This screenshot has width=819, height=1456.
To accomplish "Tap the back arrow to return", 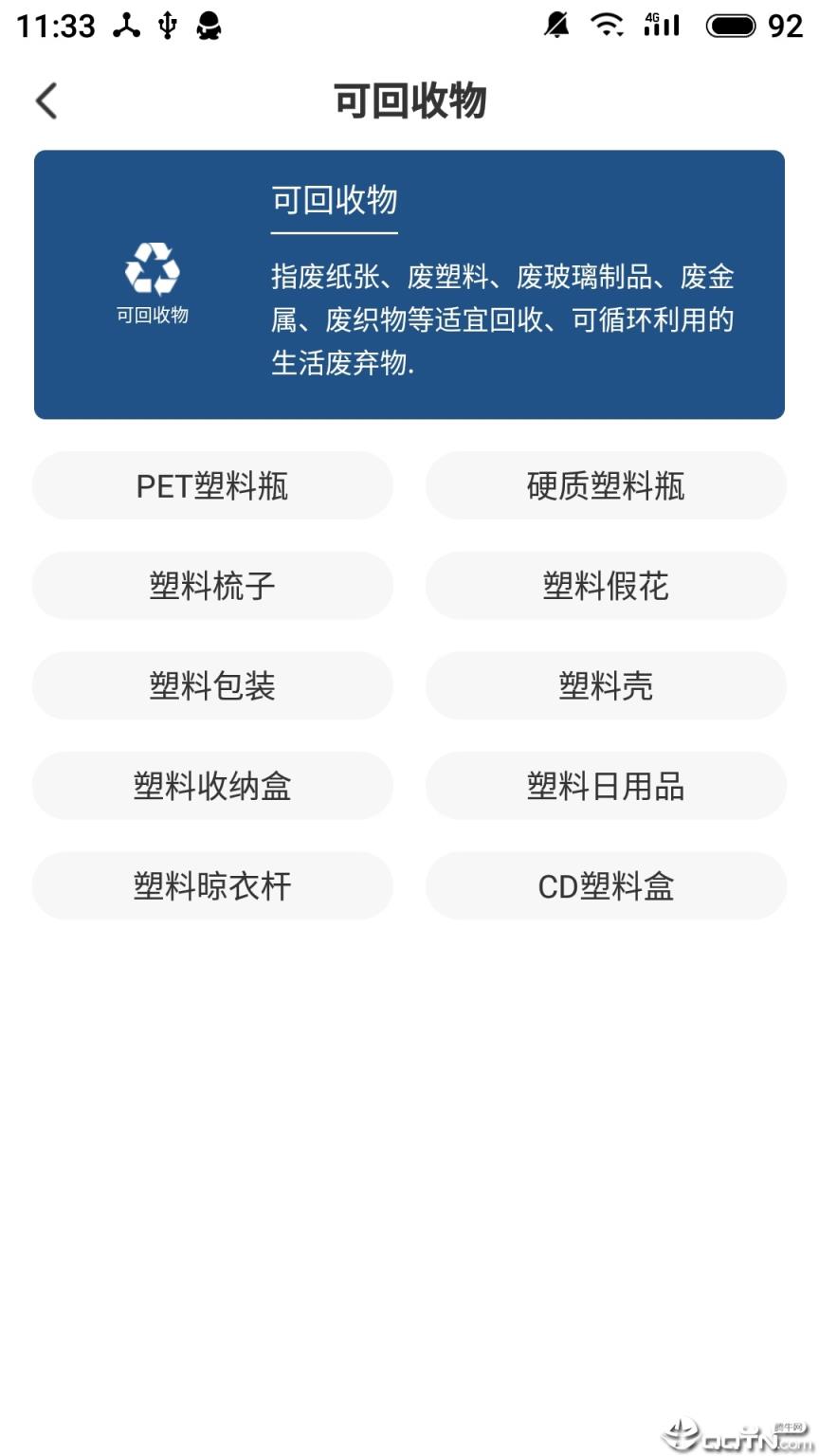I will [x=45, y=100].
